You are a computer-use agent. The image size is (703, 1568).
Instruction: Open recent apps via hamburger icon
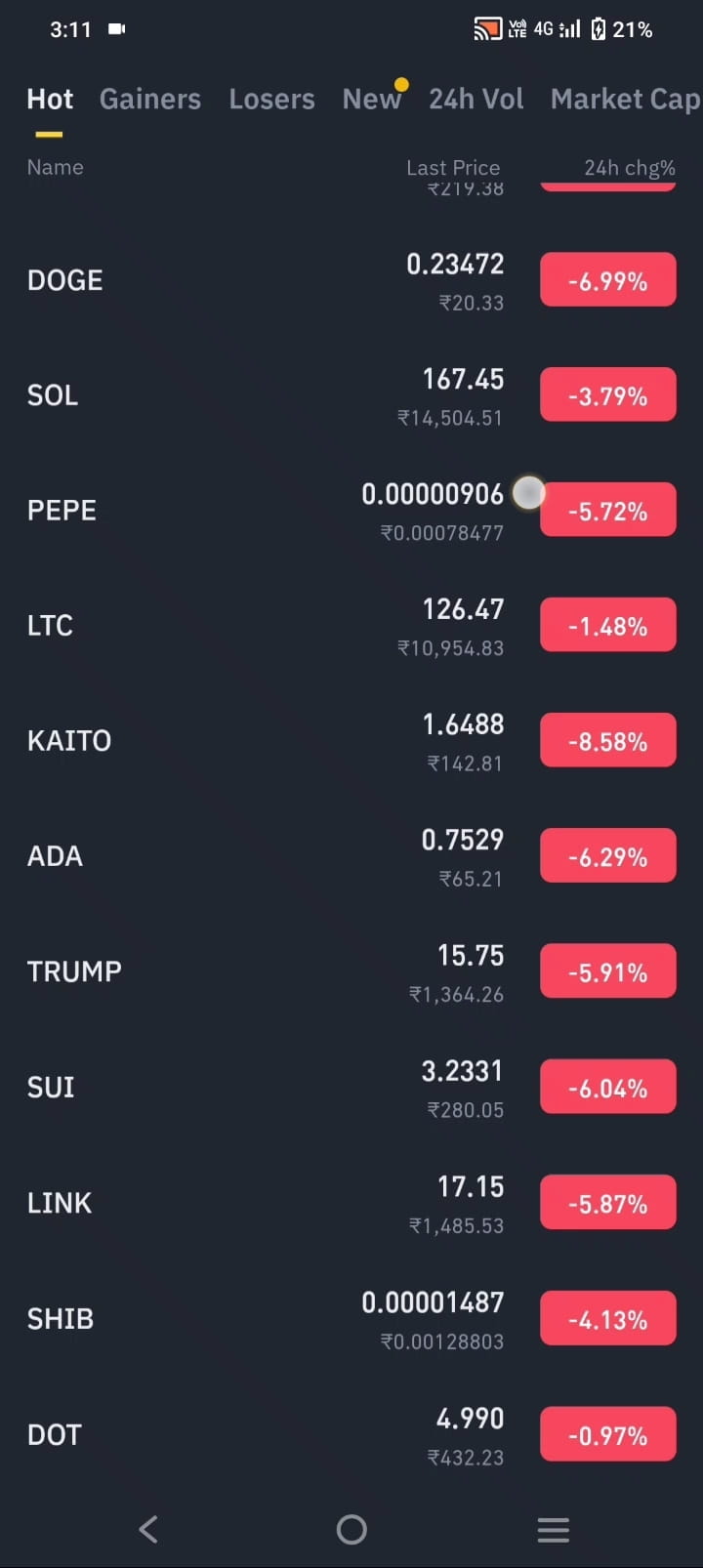pyautogui.click(x=553, y=1530)
